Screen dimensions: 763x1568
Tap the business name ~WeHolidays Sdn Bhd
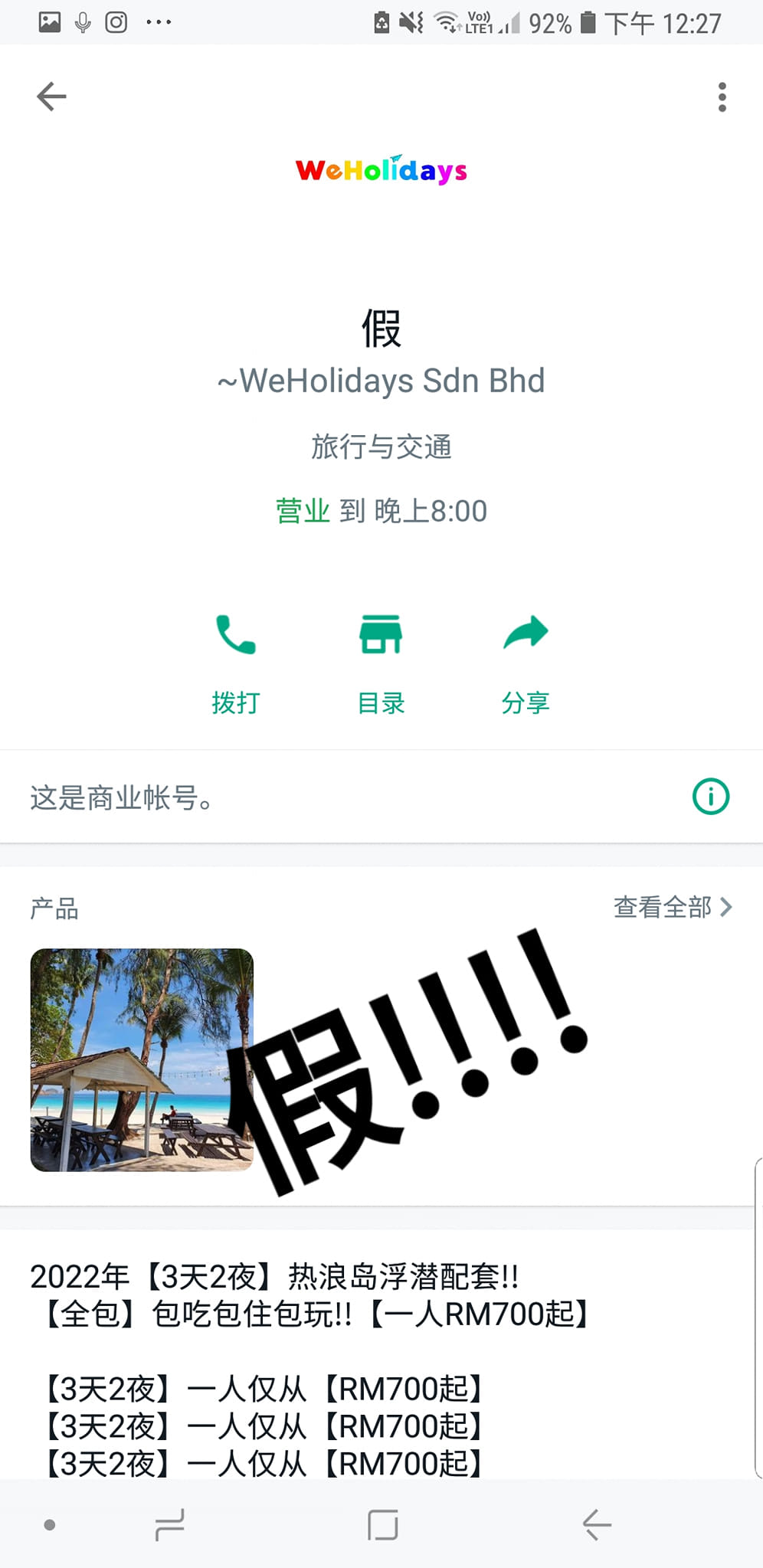[381, 381]
